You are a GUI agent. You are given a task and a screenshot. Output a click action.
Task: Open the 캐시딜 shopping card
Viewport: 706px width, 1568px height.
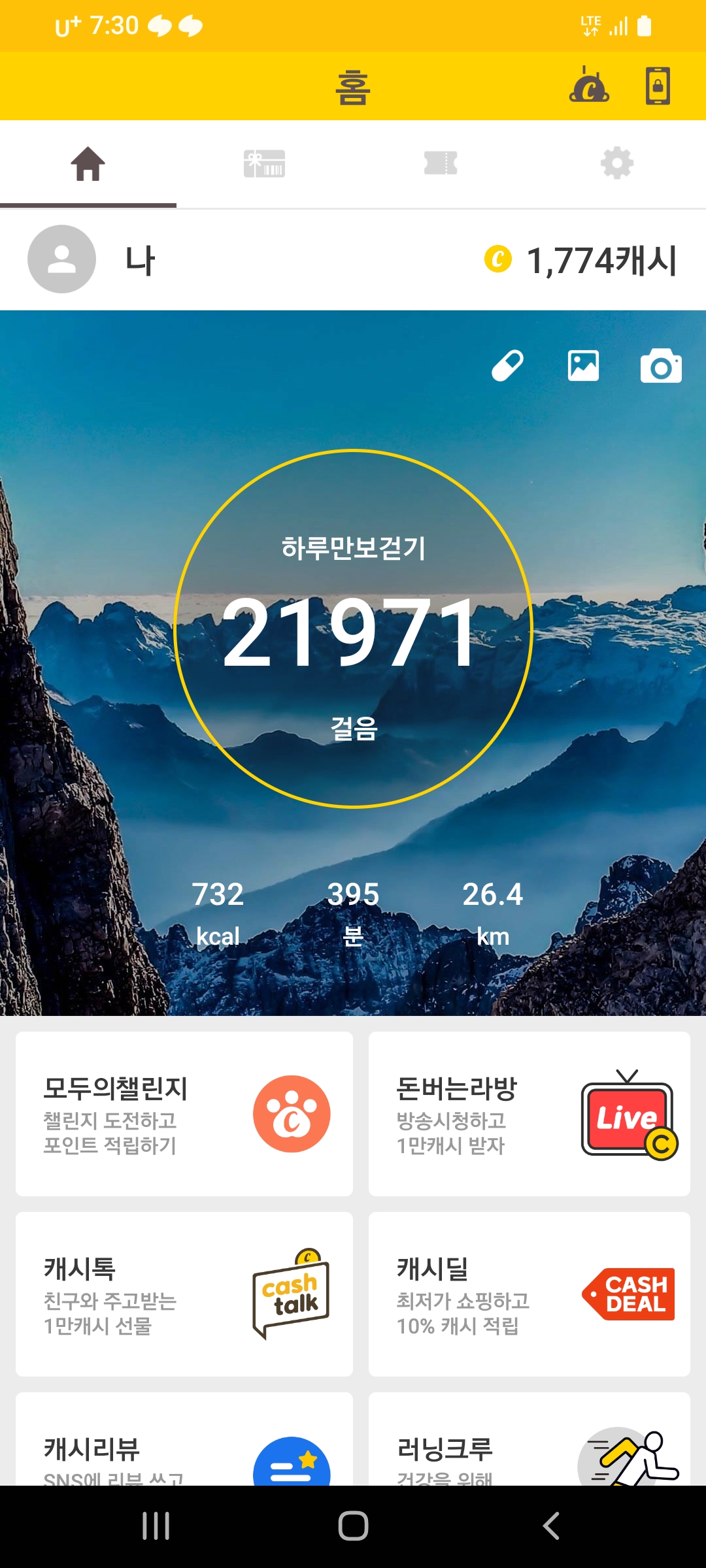tap(529, 1294)
